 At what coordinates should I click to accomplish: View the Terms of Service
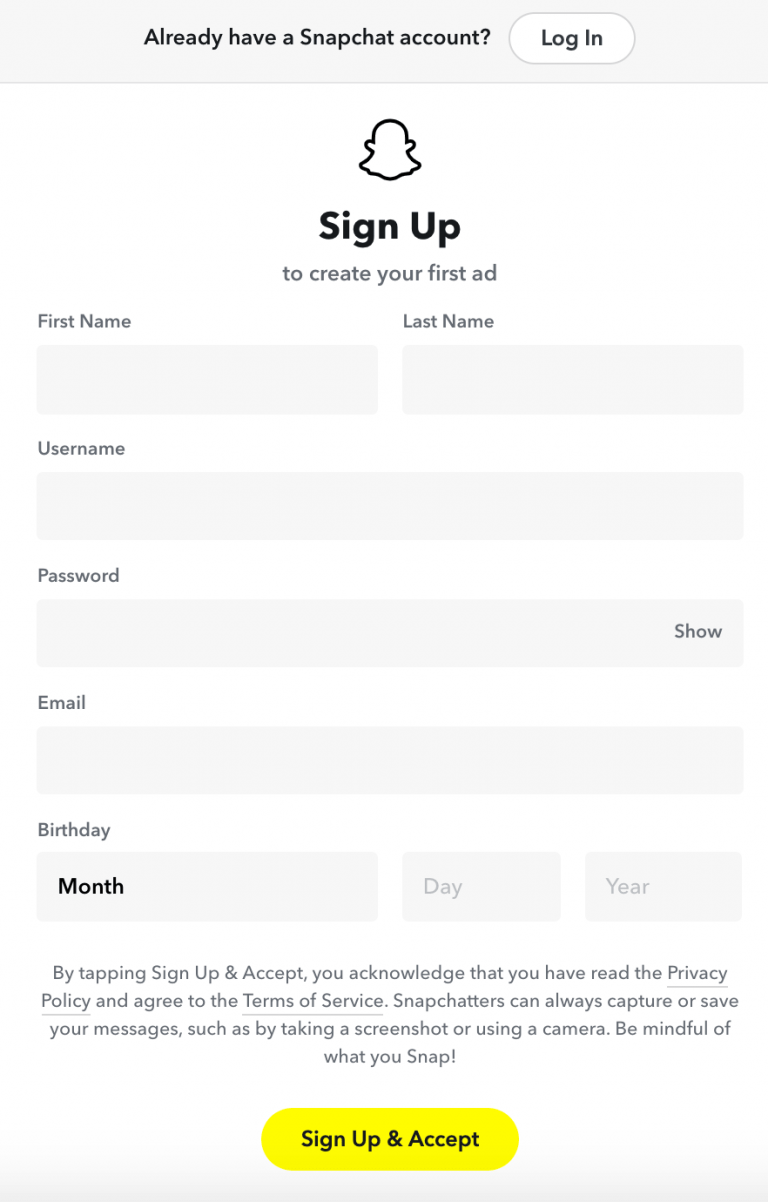[x=311, y=1001]
